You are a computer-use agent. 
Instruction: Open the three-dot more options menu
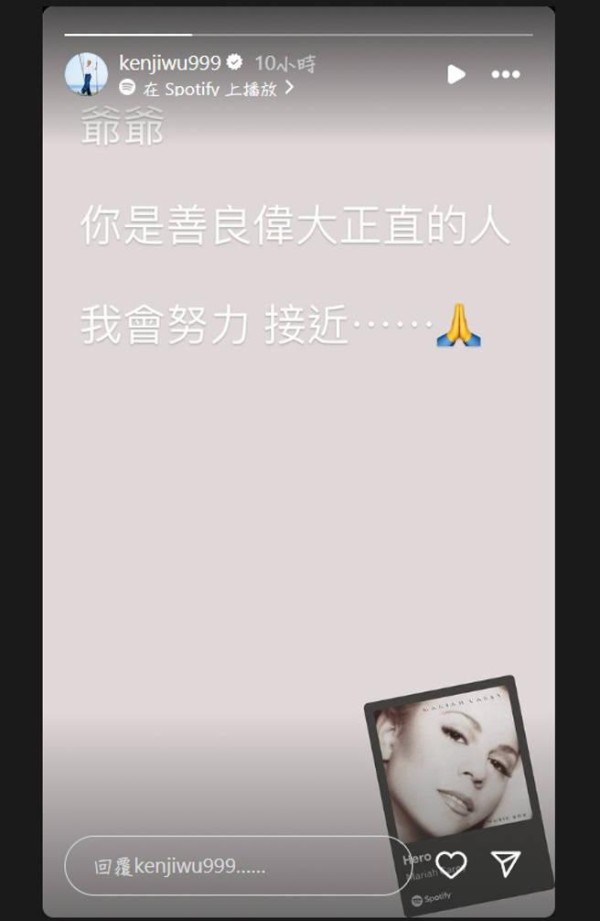pyautogui.click(x=506, y=74)
